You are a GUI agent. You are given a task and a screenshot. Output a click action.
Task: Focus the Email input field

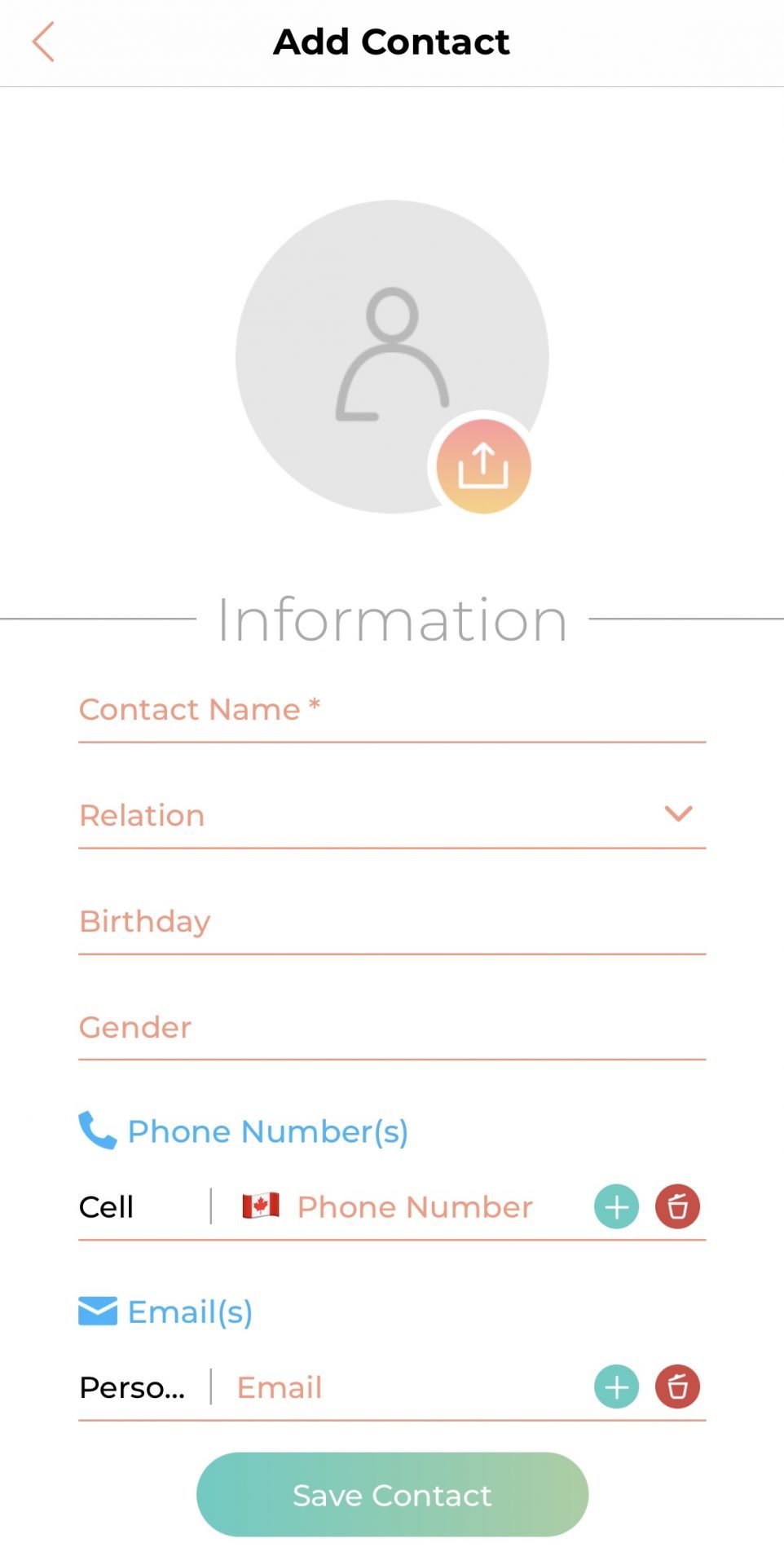[x=407, y=1387]
